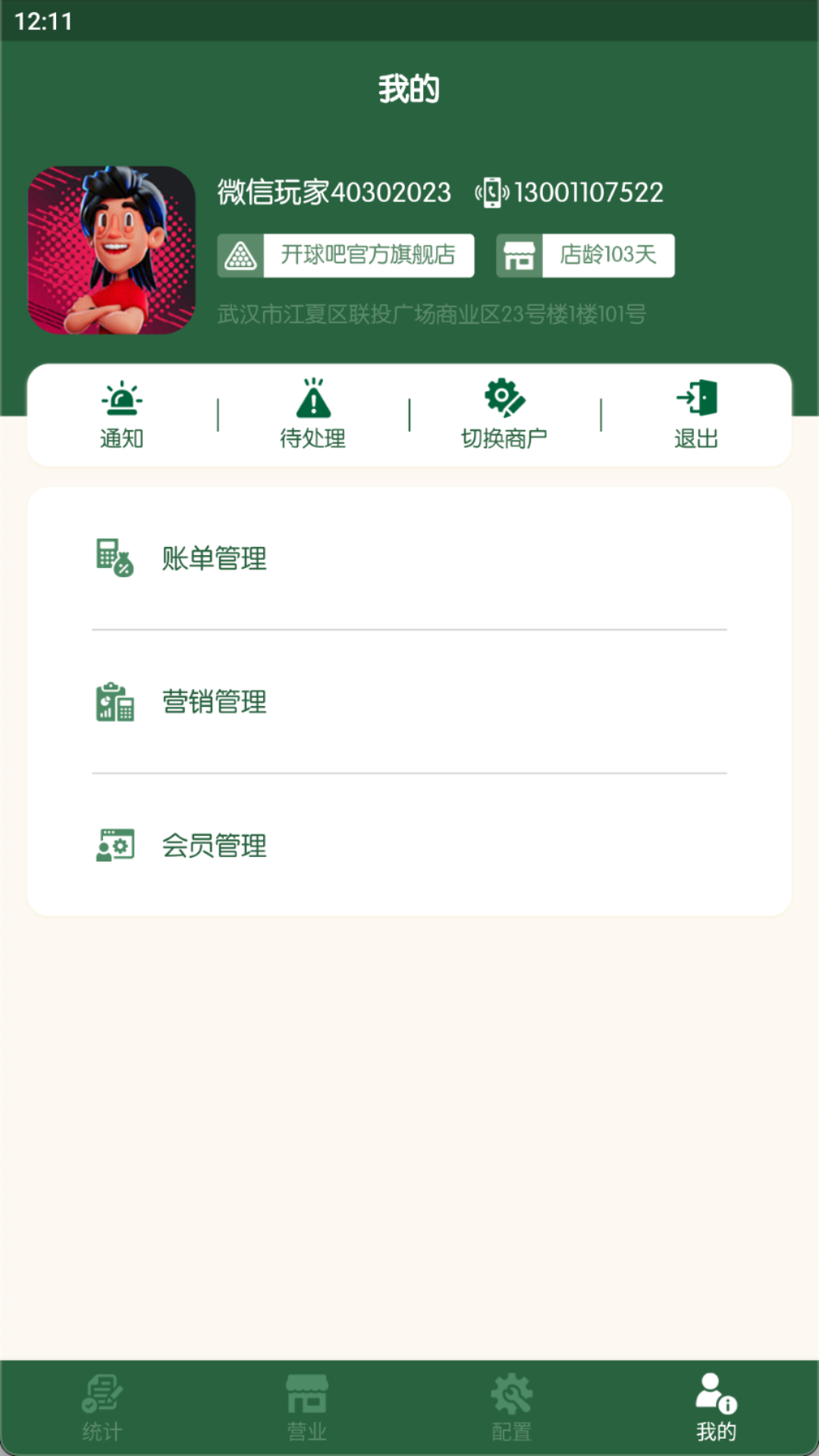Screen dimensions: 819x1456
Task: Click the billiard ball icon on store badge
Action: tap(240, 256)
